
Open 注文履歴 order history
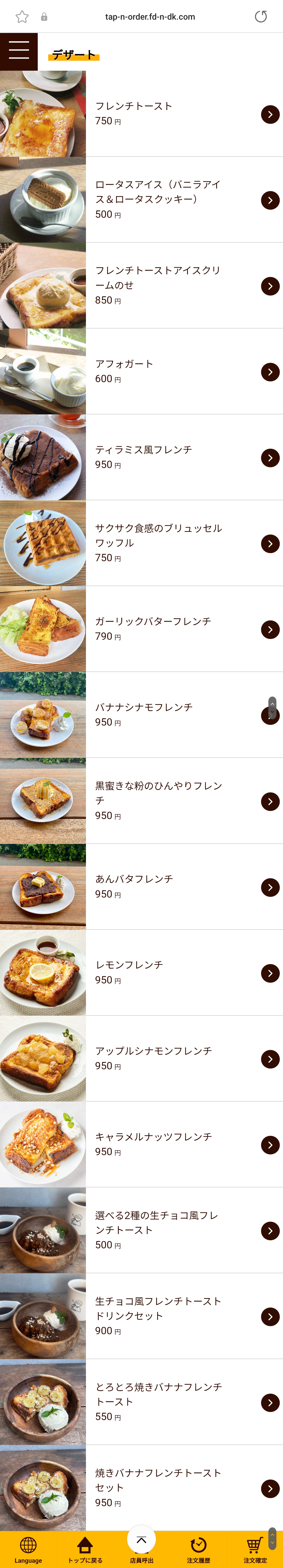(x=198, y=1549)
